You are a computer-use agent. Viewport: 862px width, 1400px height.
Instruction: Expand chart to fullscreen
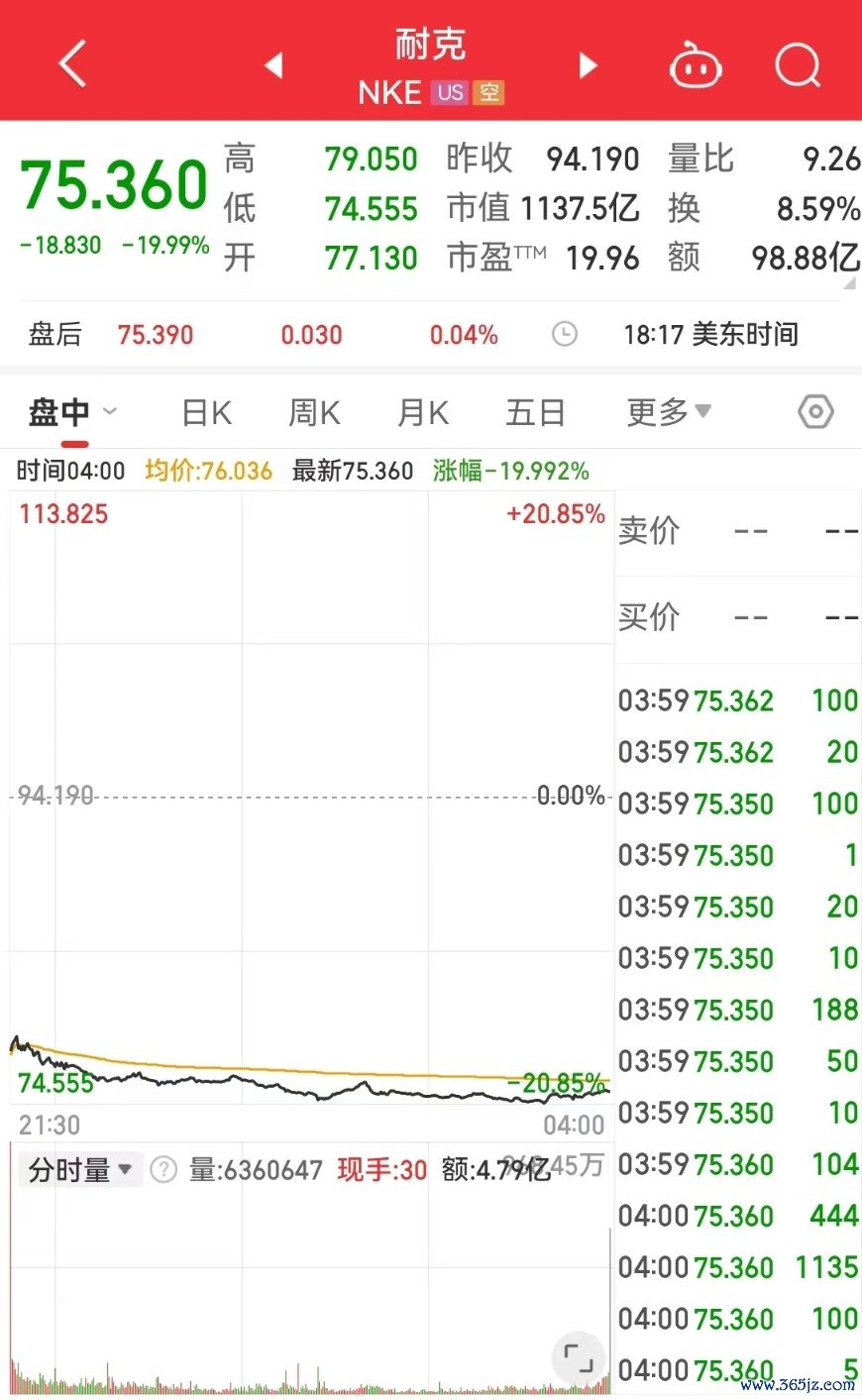[x=578, y=1356]
